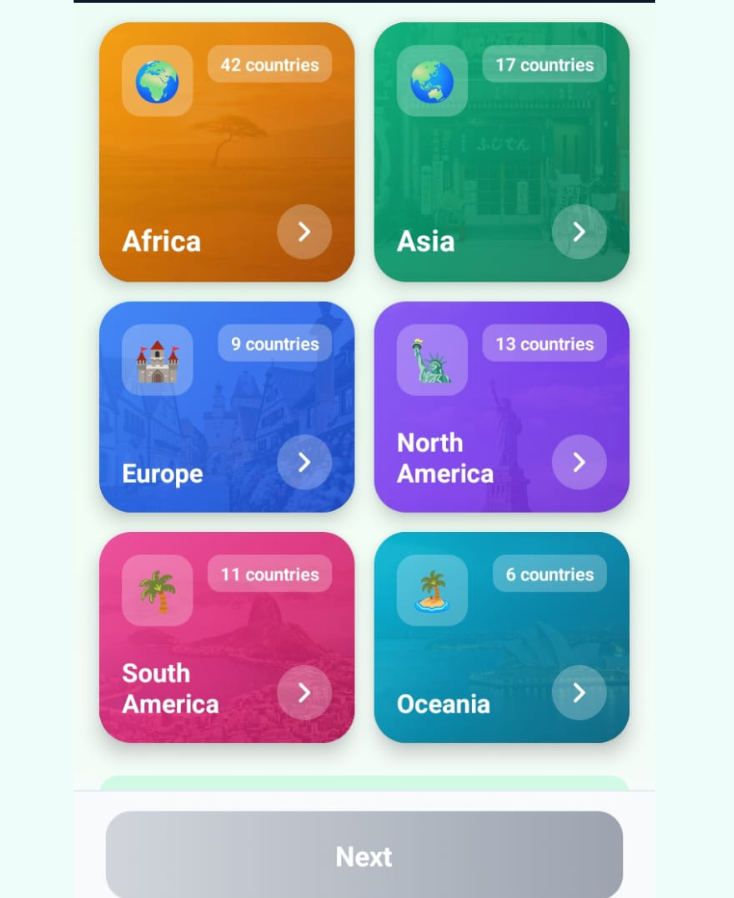Tap the Next button

(x=364, y=856)
